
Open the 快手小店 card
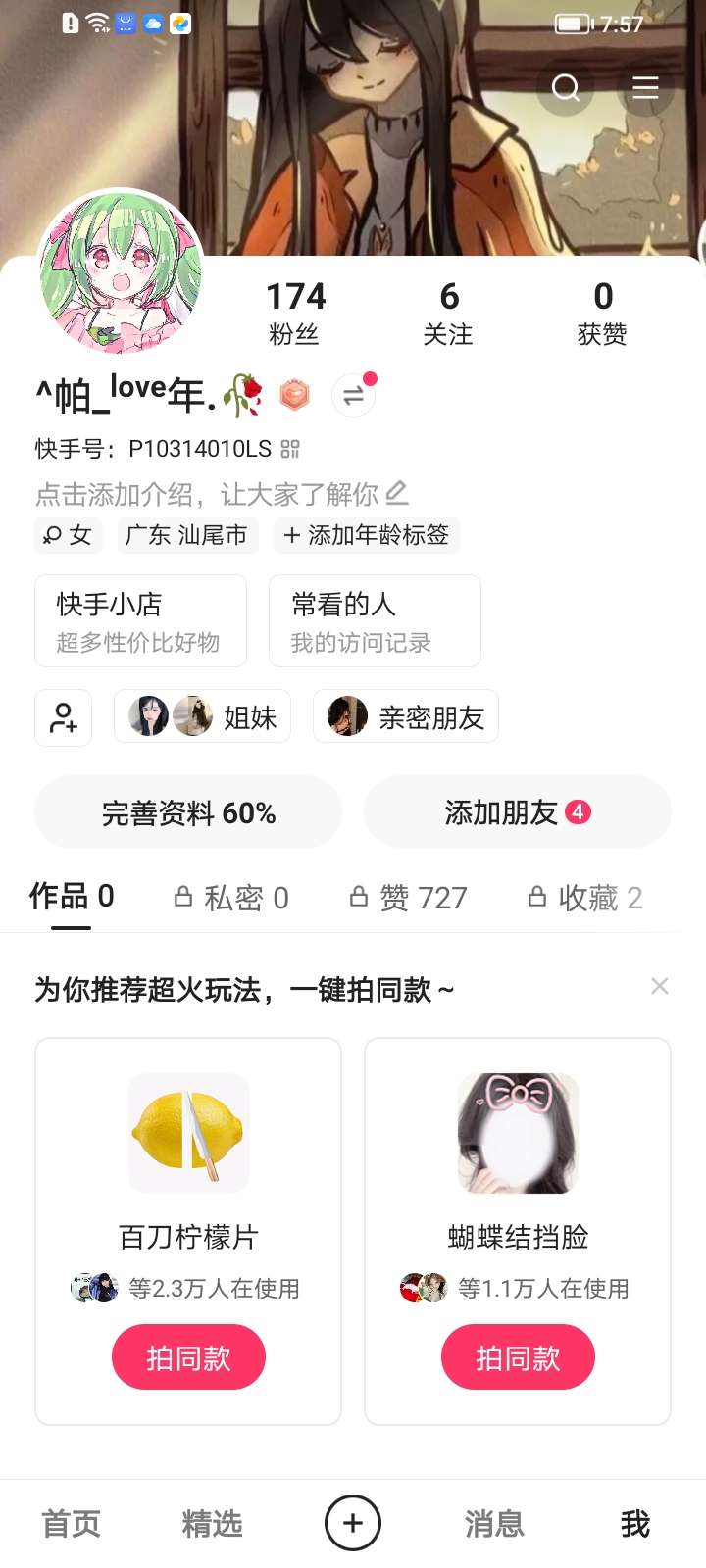point(140,621)
